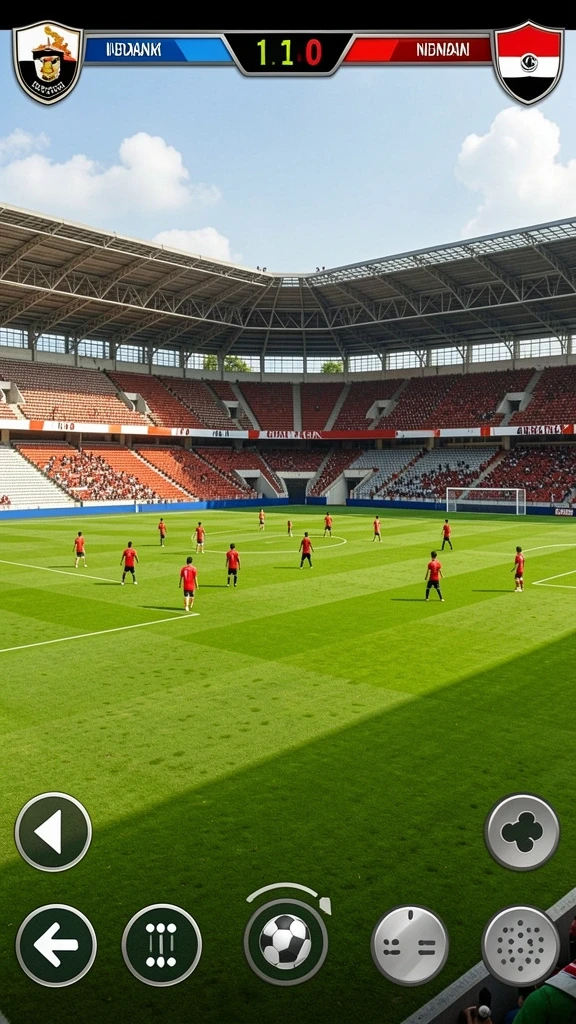Viewport: 576px width, 1024px height.
Task: Tap the silver dotted circle button
Action: pyautogui.click(x=520, y=945)
